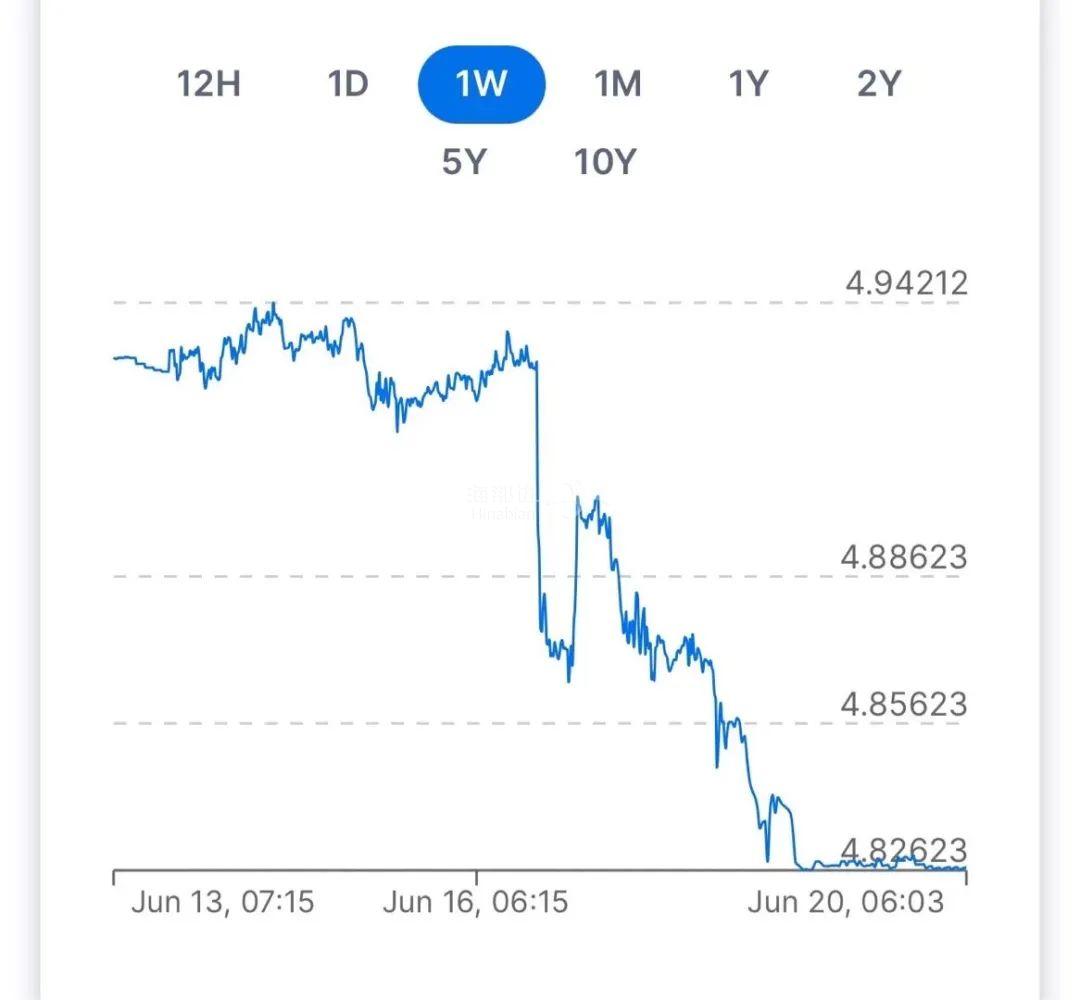The width and height of the screenshot is (1080, 1000).
Task: Show the 1M chart view
Action: click(618, 84)
